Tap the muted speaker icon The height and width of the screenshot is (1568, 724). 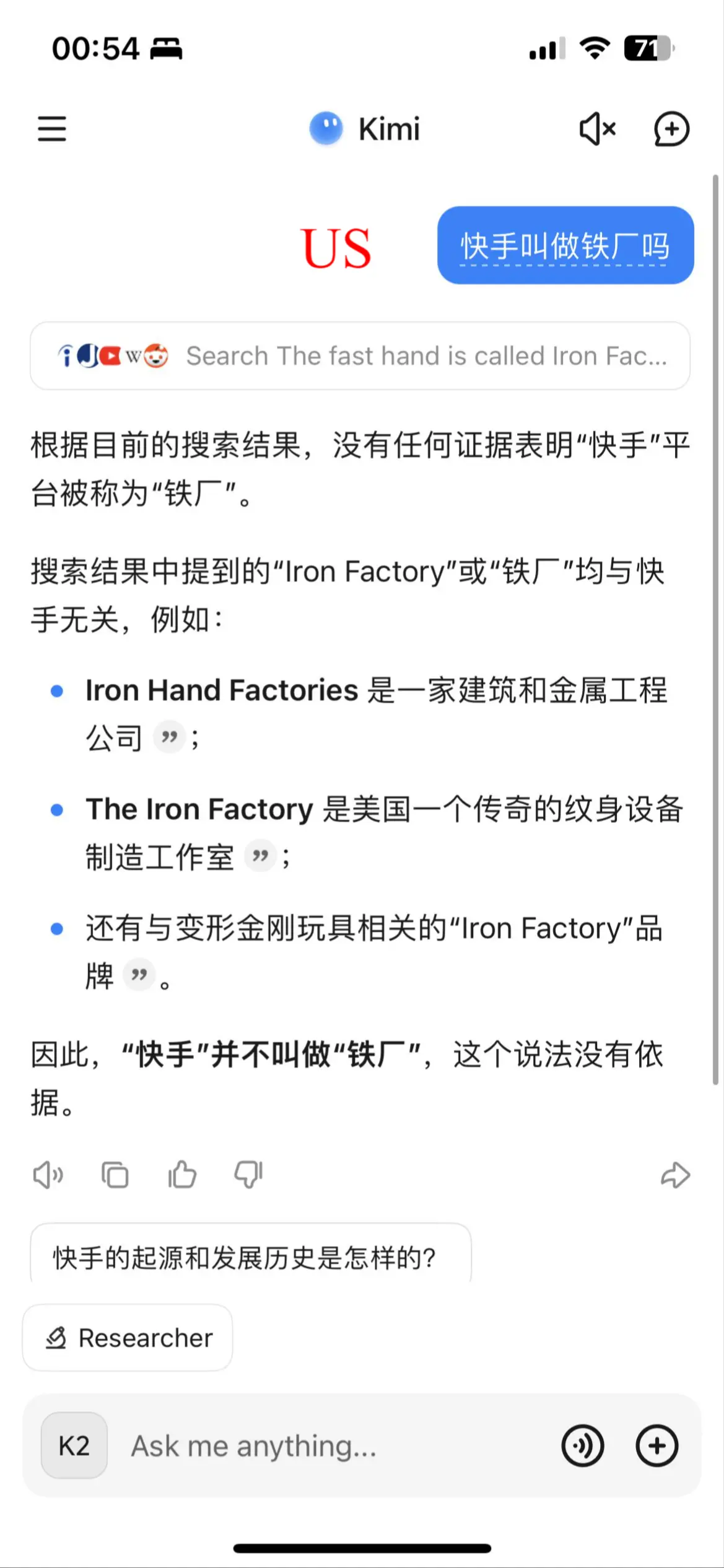pos(597,129)
